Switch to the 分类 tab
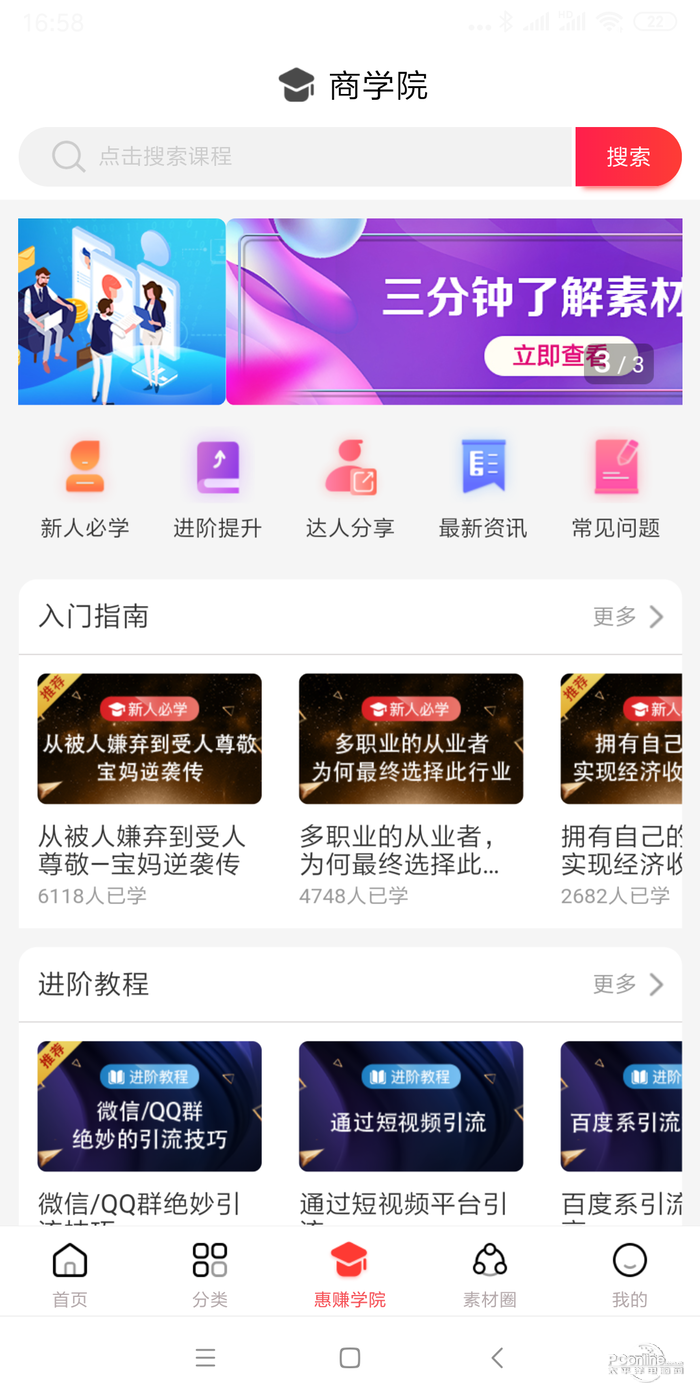 [210, 1272]
